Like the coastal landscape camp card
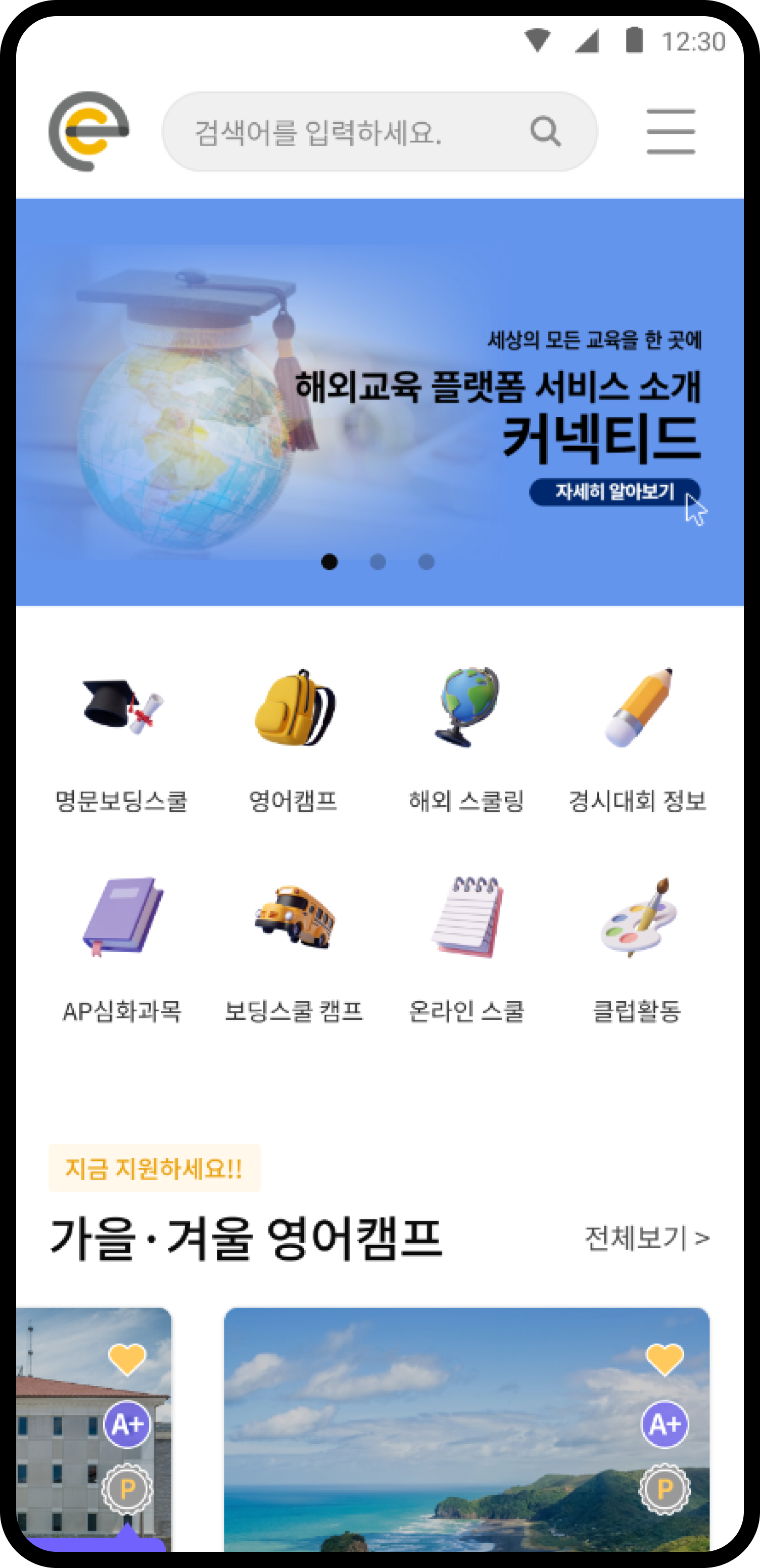This screenshot has width=760, height=1568. 664,1358
